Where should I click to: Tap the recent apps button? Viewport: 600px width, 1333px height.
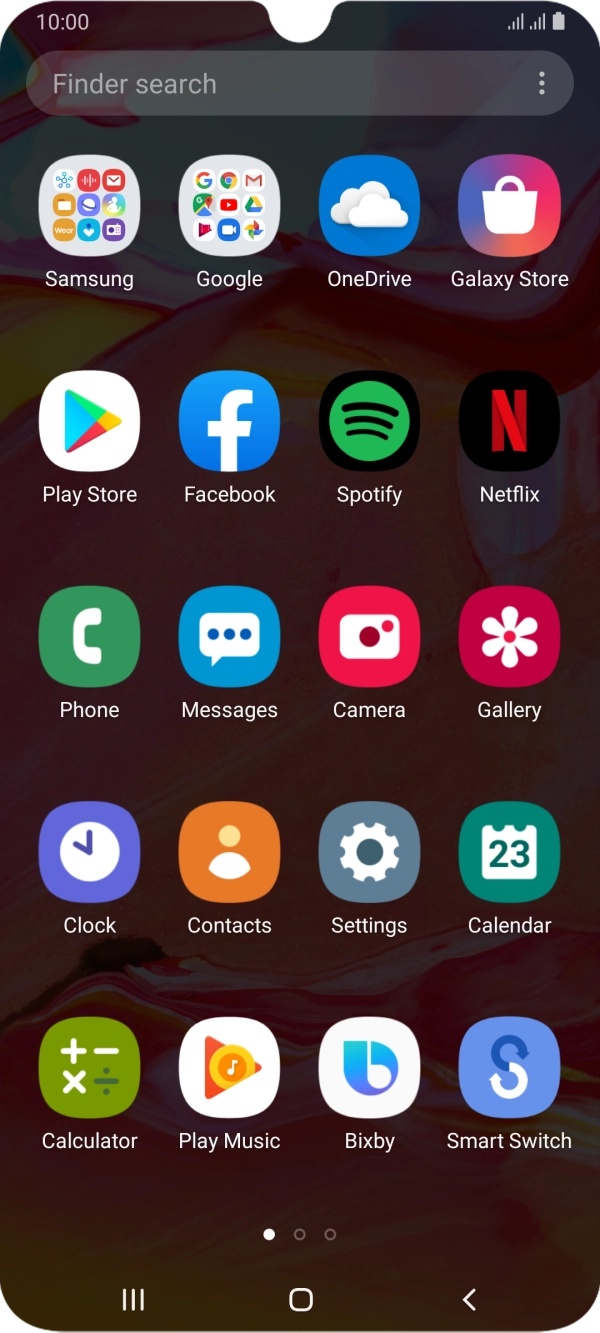133,1299
